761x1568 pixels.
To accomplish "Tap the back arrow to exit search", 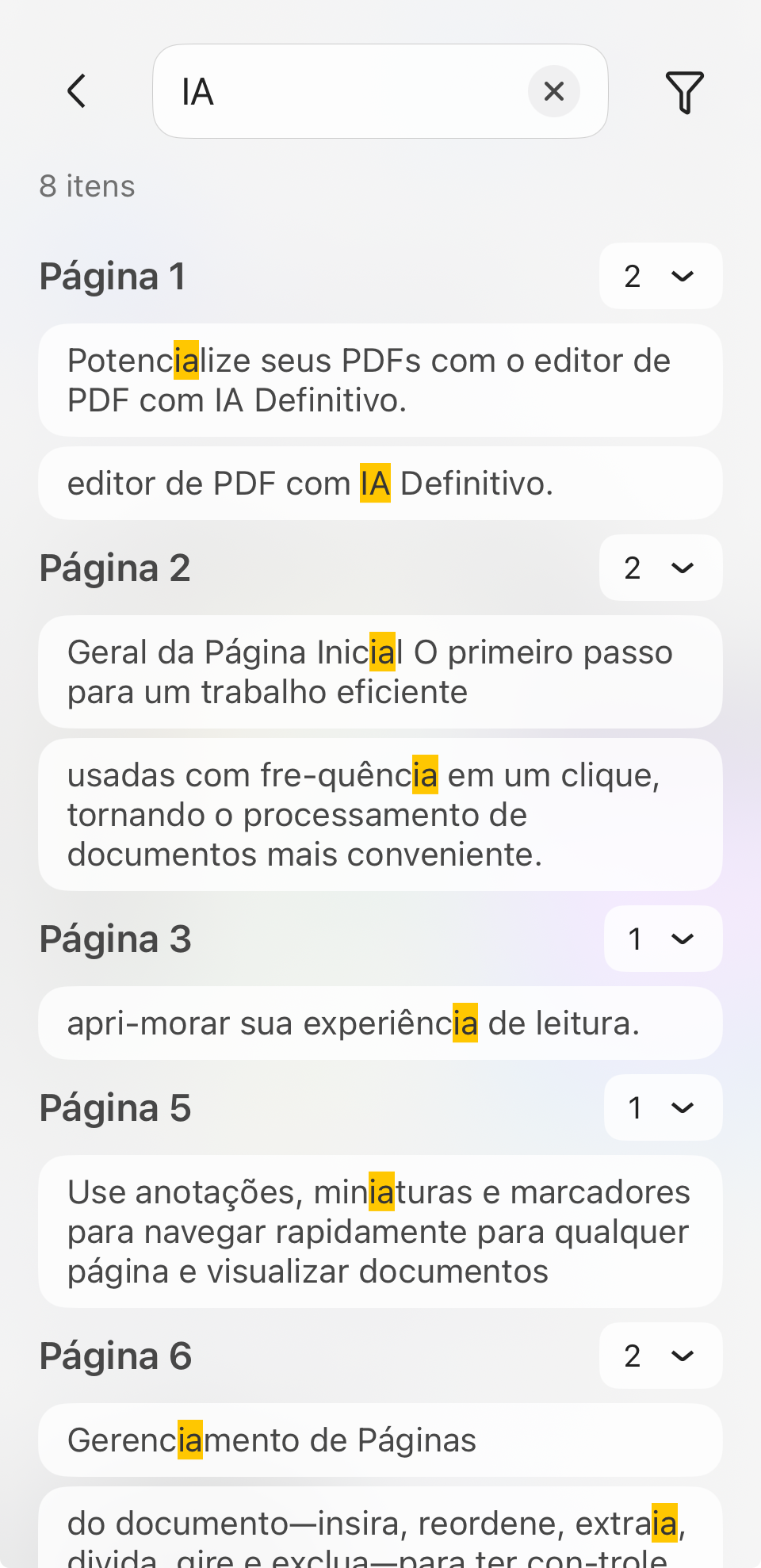I will [x=77, y=91].
